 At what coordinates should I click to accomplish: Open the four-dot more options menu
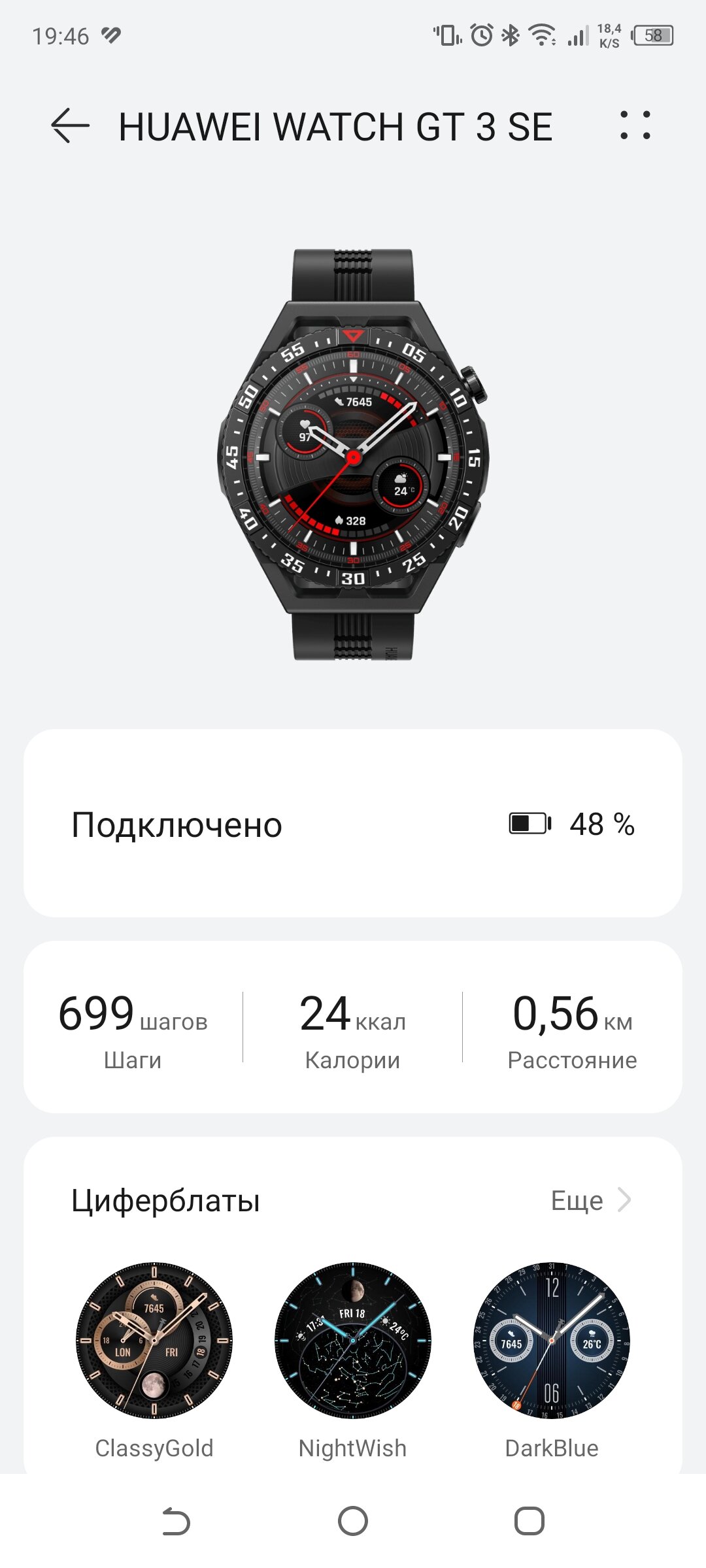pos(635,125)
